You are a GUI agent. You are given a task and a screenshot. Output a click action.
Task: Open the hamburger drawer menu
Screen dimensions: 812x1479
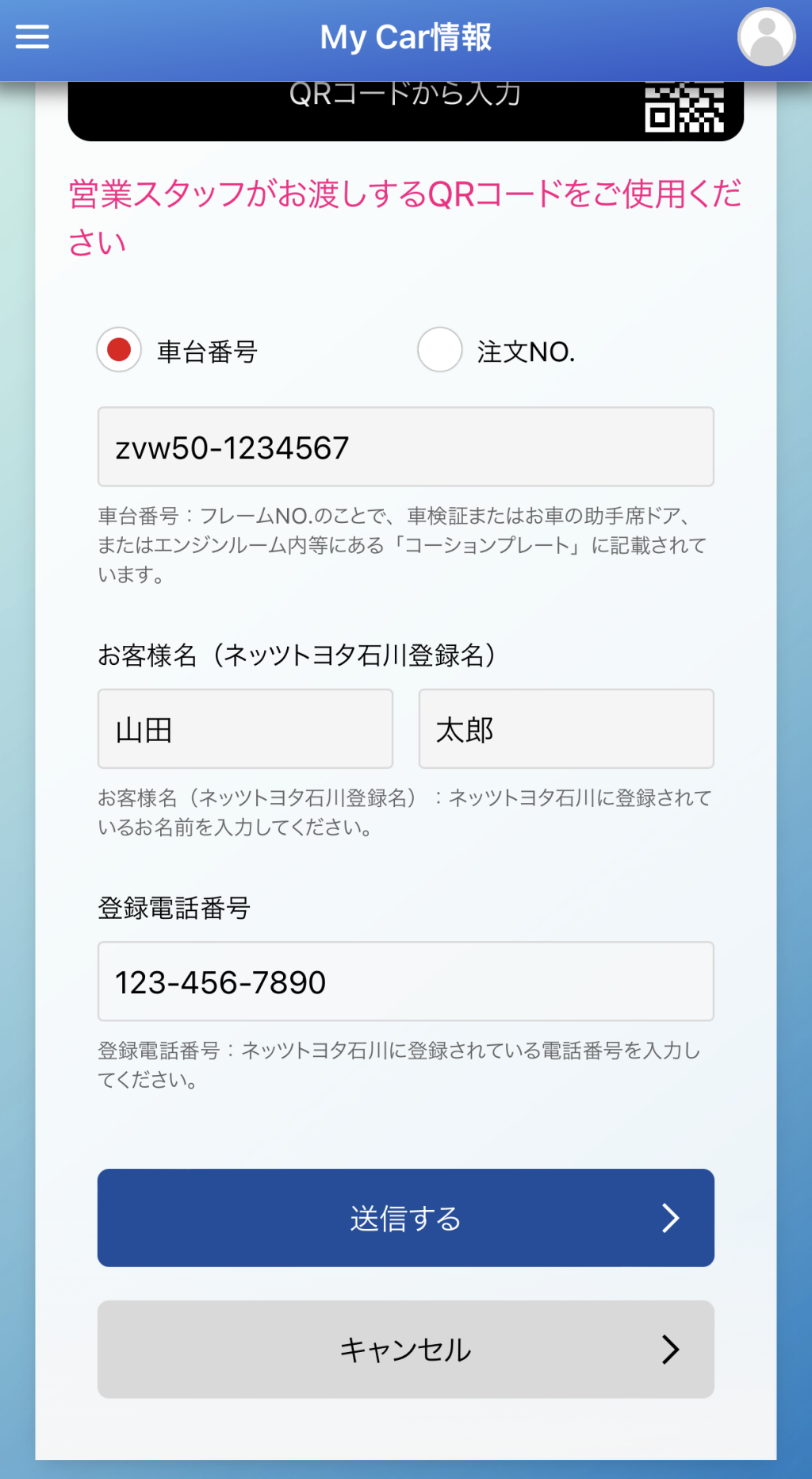click(x=33, y=36)
